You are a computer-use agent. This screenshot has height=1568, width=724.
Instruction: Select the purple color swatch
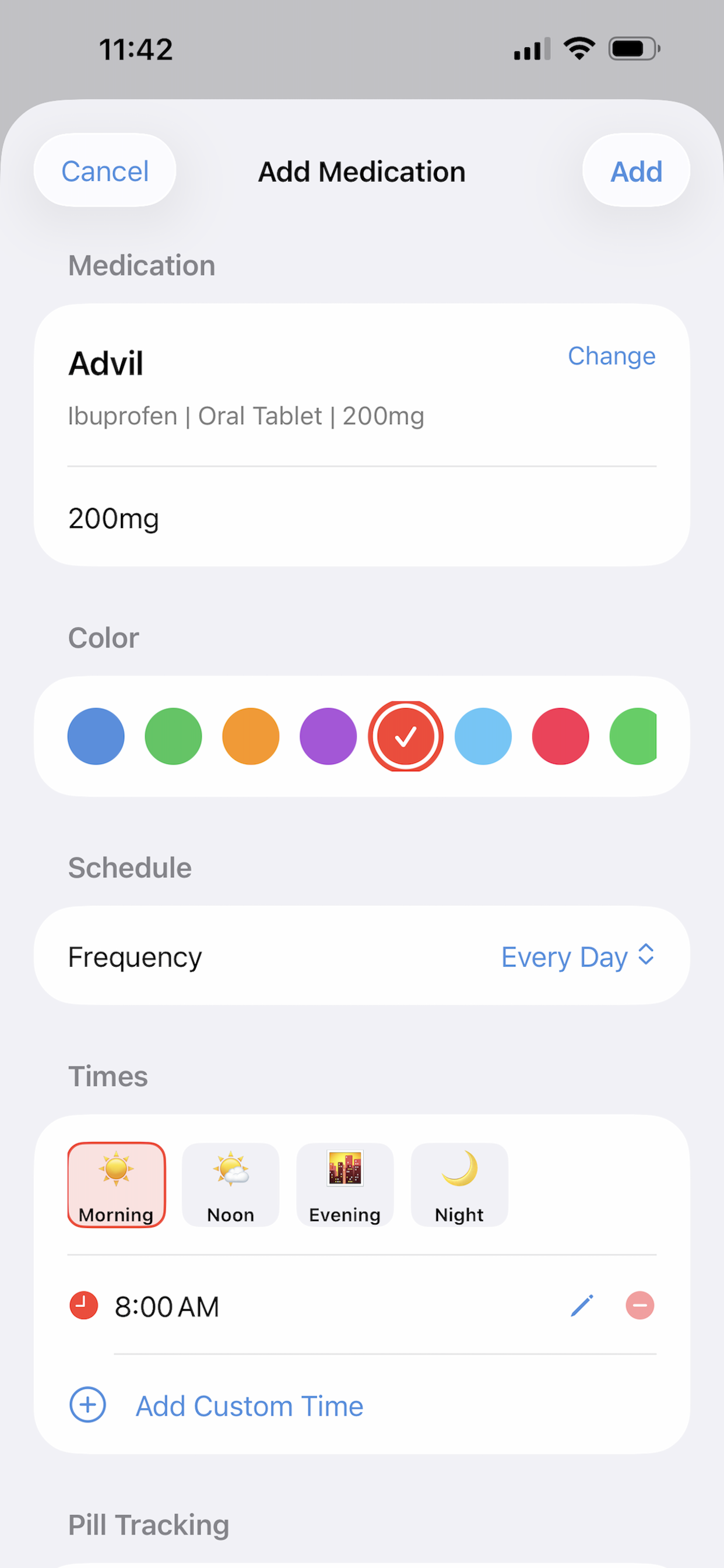click(328, 736)
